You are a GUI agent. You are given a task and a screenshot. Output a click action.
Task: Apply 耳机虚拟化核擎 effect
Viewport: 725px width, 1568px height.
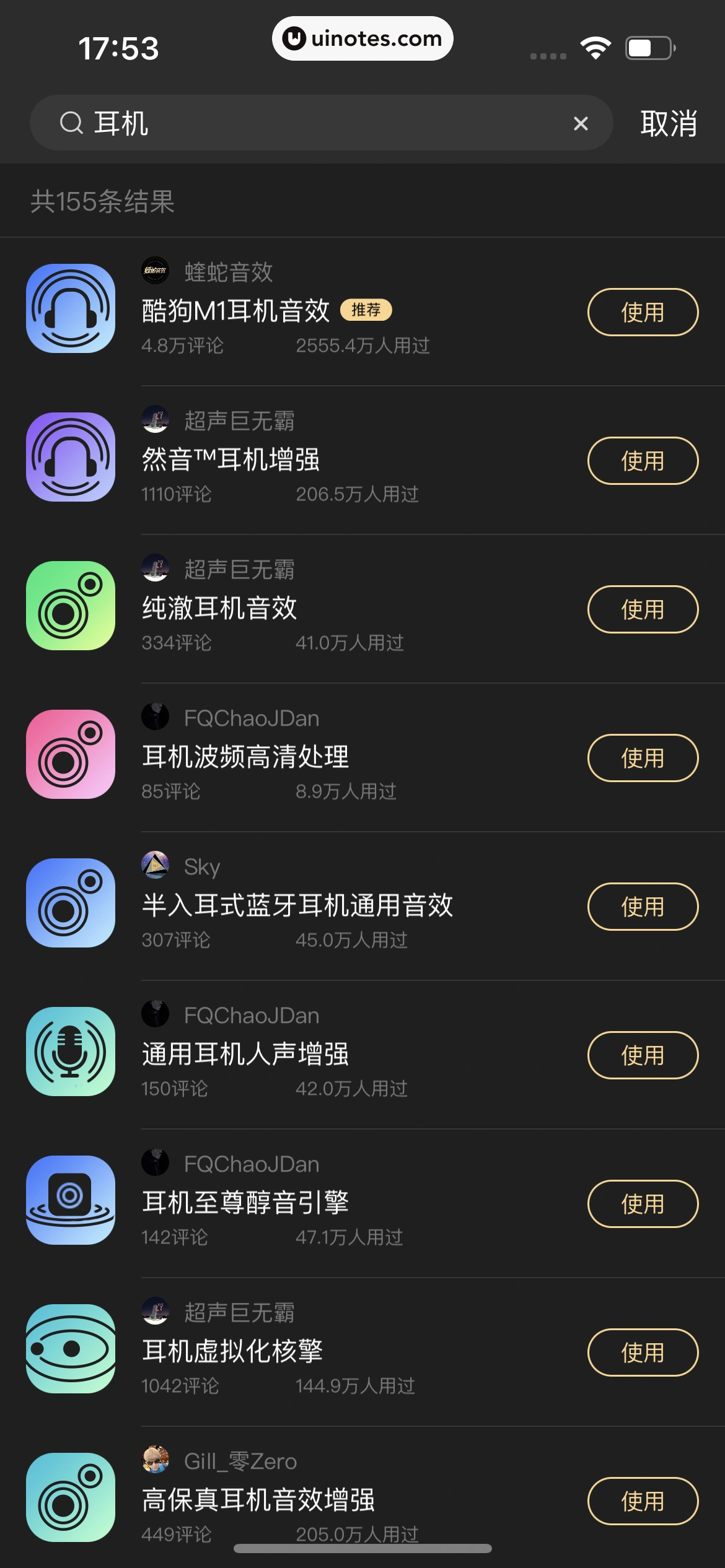click(643, 1352)
